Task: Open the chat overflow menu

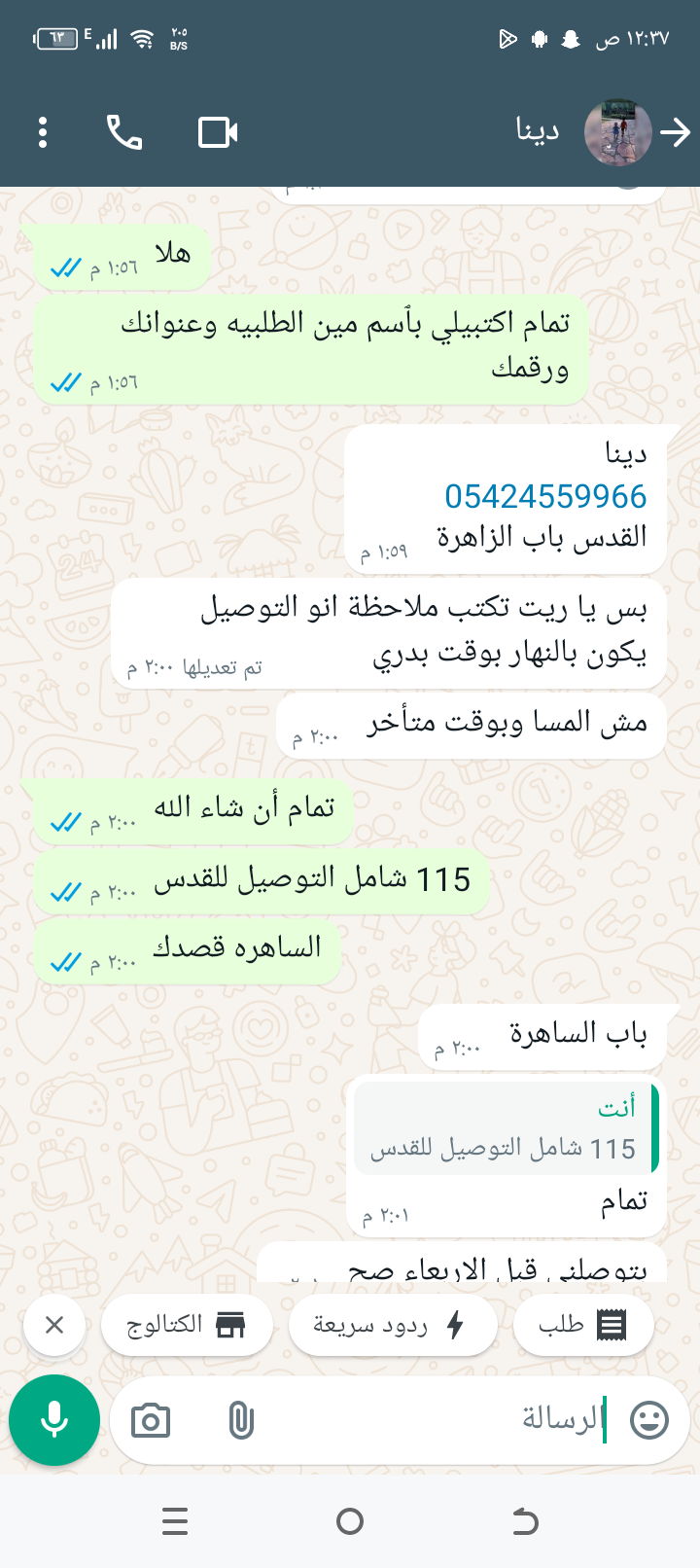Action: pyautogui.click(x=43, y=132)
